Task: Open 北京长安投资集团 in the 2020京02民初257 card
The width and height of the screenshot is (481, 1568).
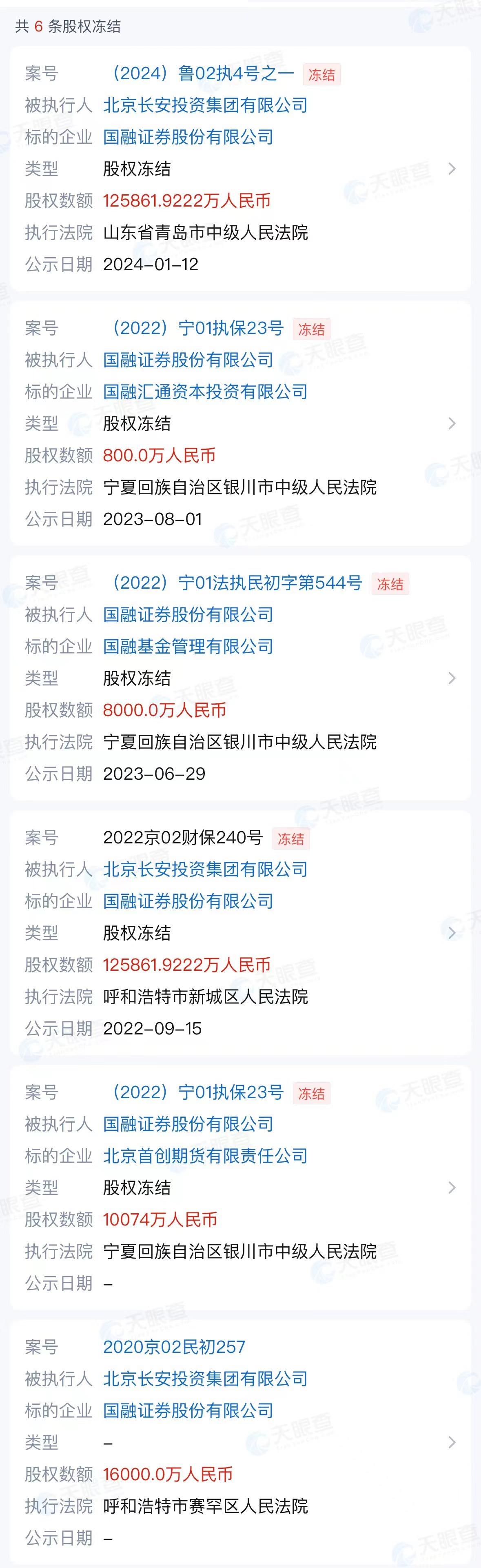Action: click(205, 1379)
